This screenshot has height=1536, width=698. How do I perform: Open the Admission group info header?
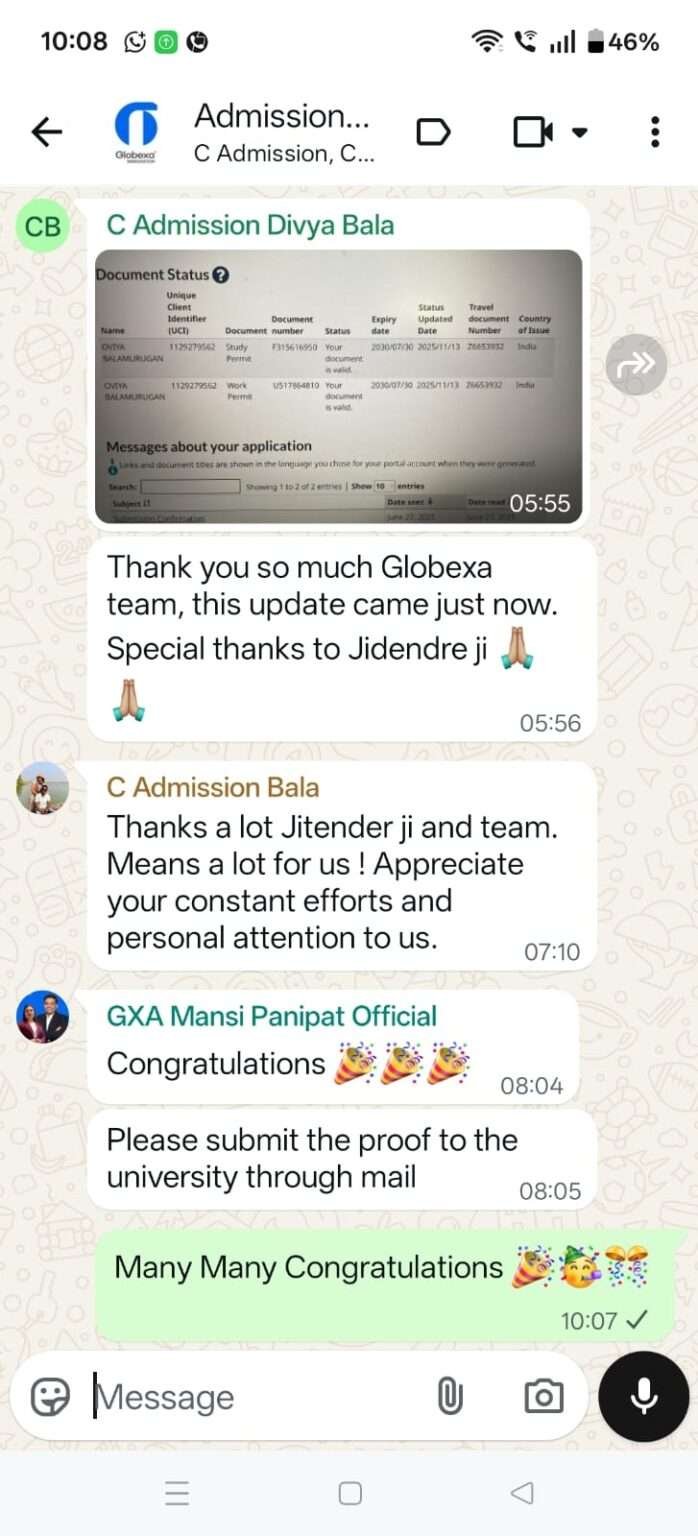pyautogui.click(x=282, y=132)
